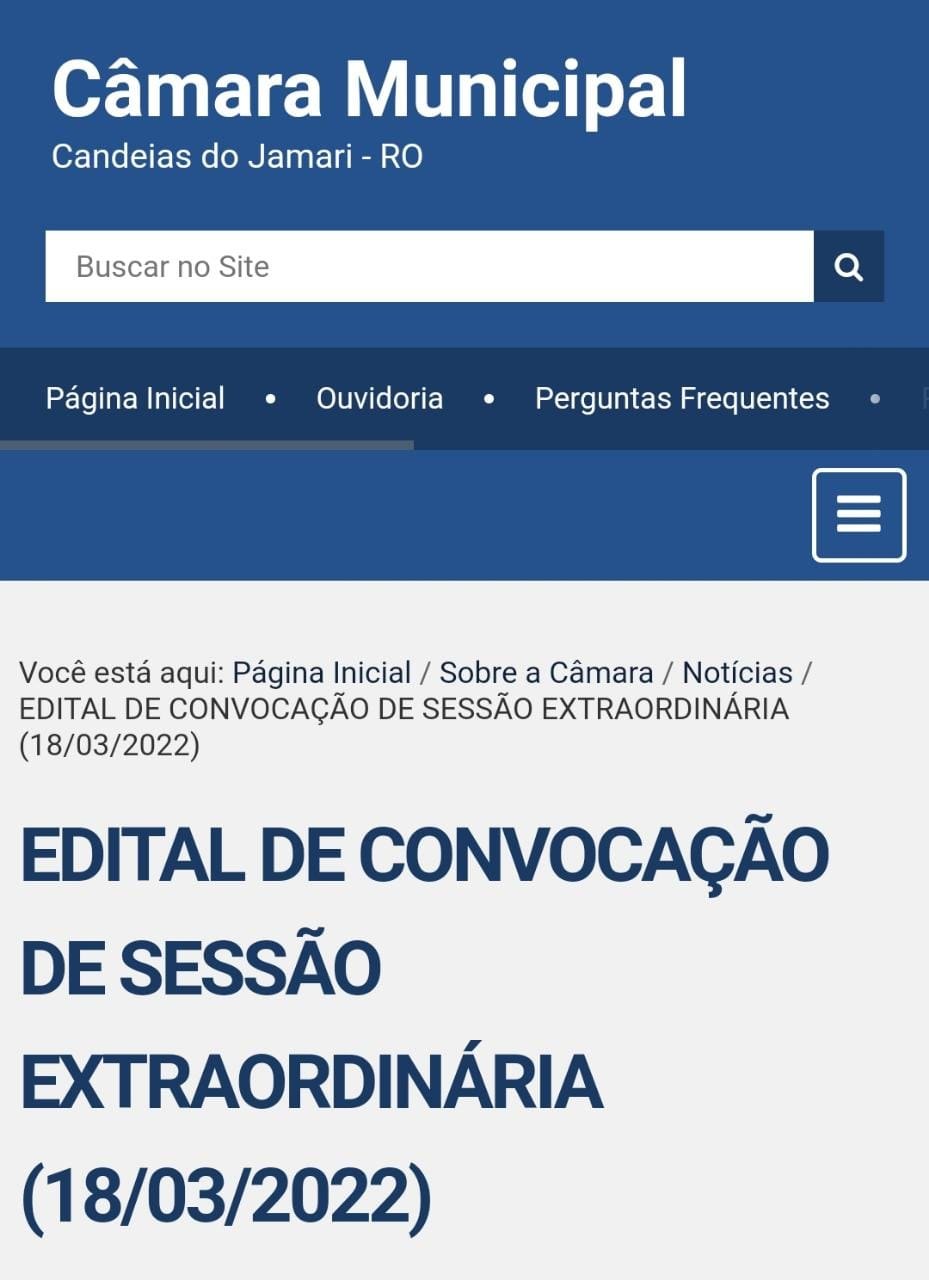Viewport: 929px width, 1280px height.
Task: Open the hamburger menu button
Action: (859, 515)
